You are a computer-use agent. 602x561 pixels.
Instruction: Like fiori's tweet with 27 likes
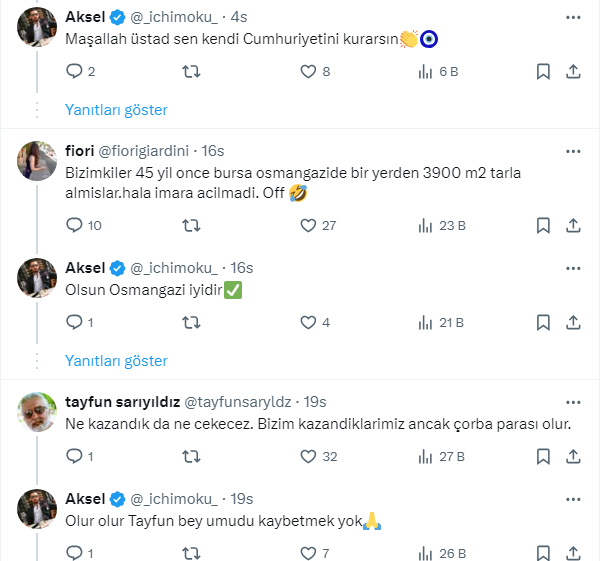[309, 225]
